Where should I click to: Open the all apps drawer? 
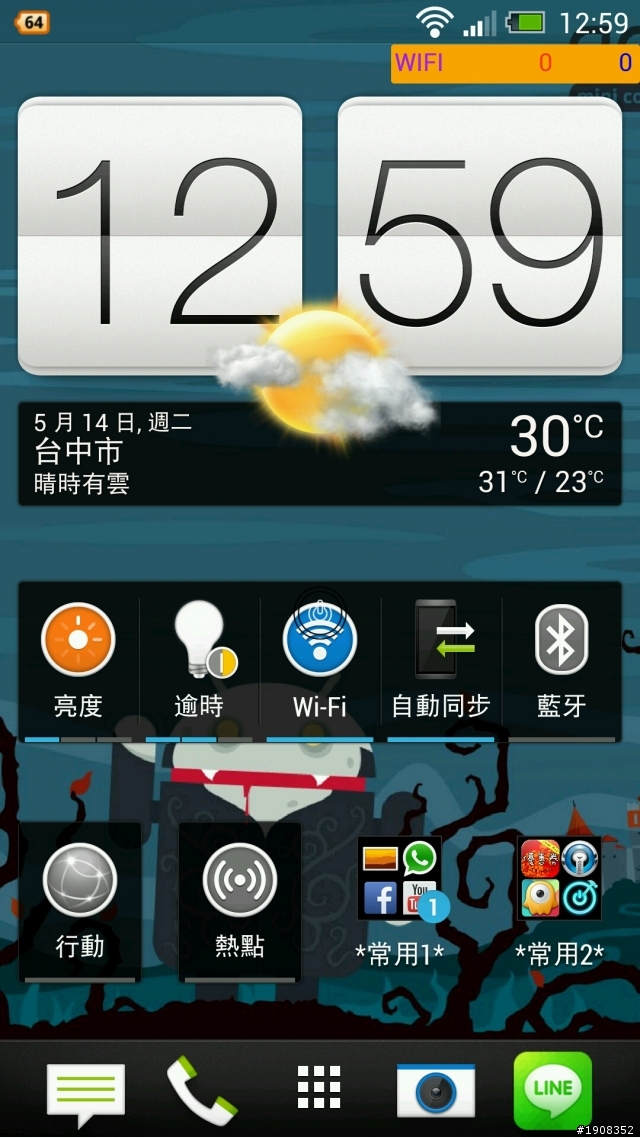320,1088
